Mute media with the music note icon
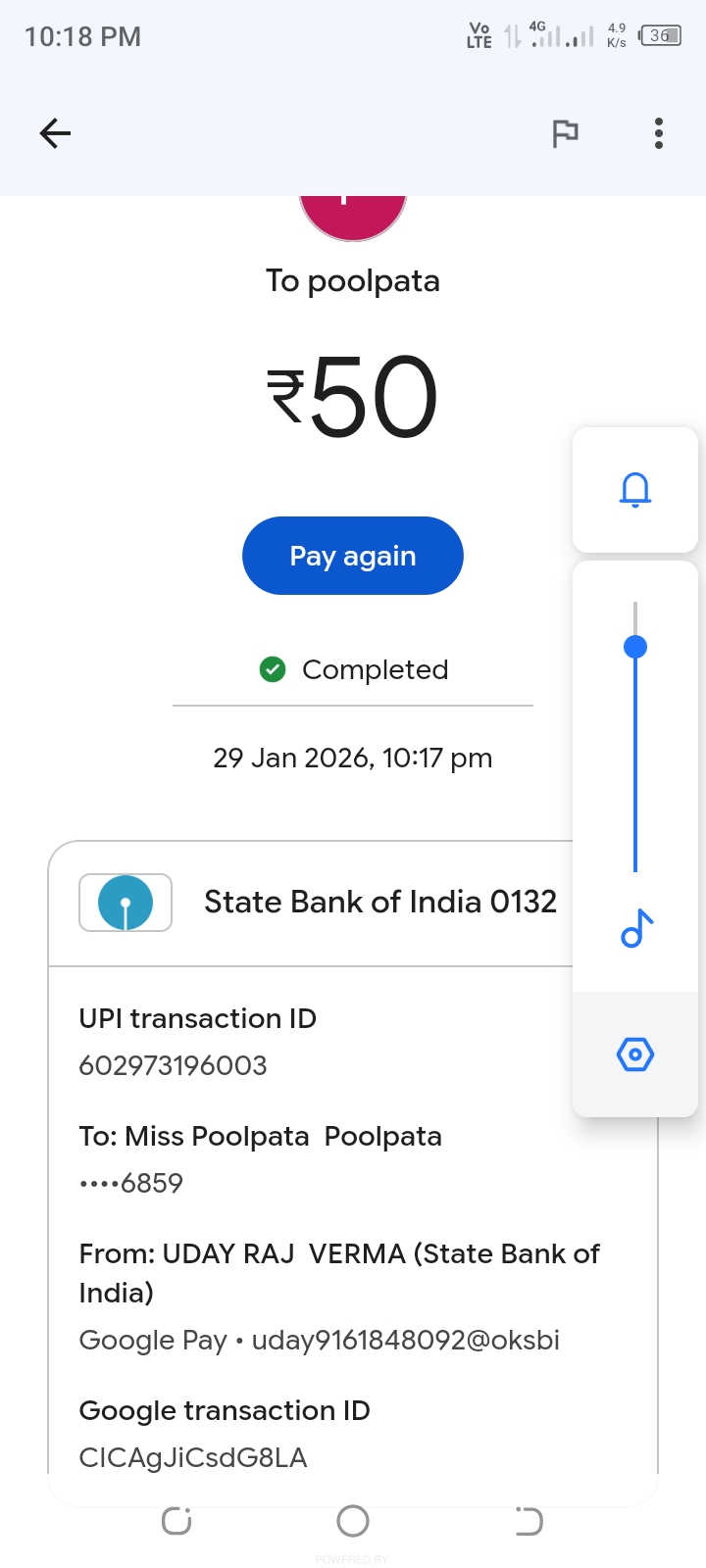 [636, 928]
